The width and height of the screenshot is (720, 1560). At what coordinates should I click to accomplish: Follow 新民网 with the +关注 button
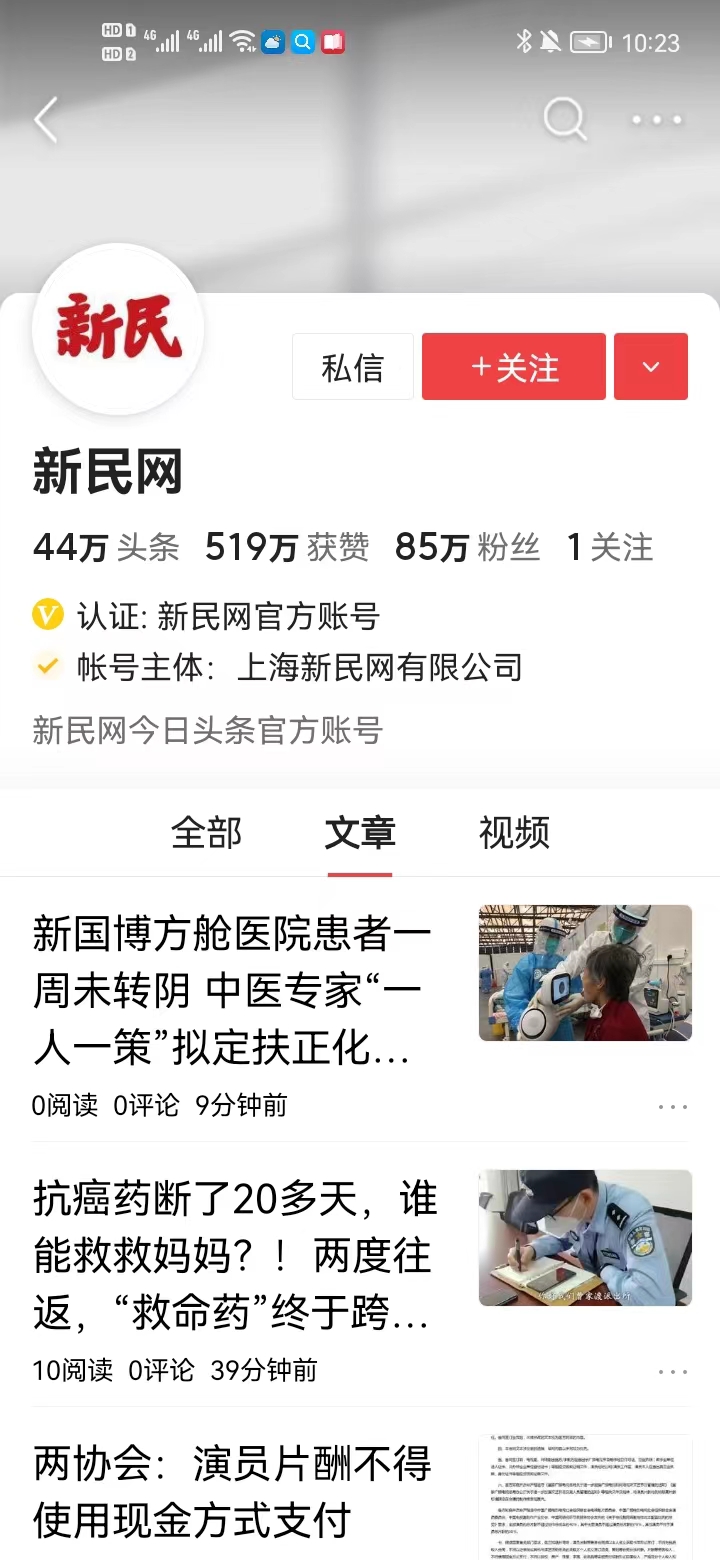[x=514, y=367]
